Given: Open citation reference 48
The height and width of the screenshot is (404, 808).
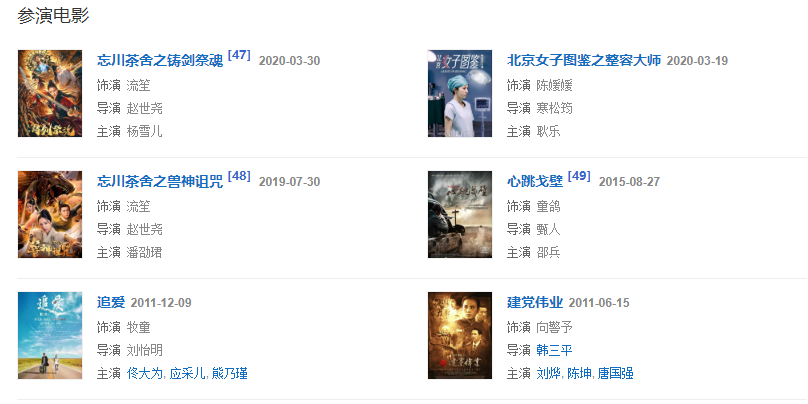Looking at the screenshot, I should (239, 176).
